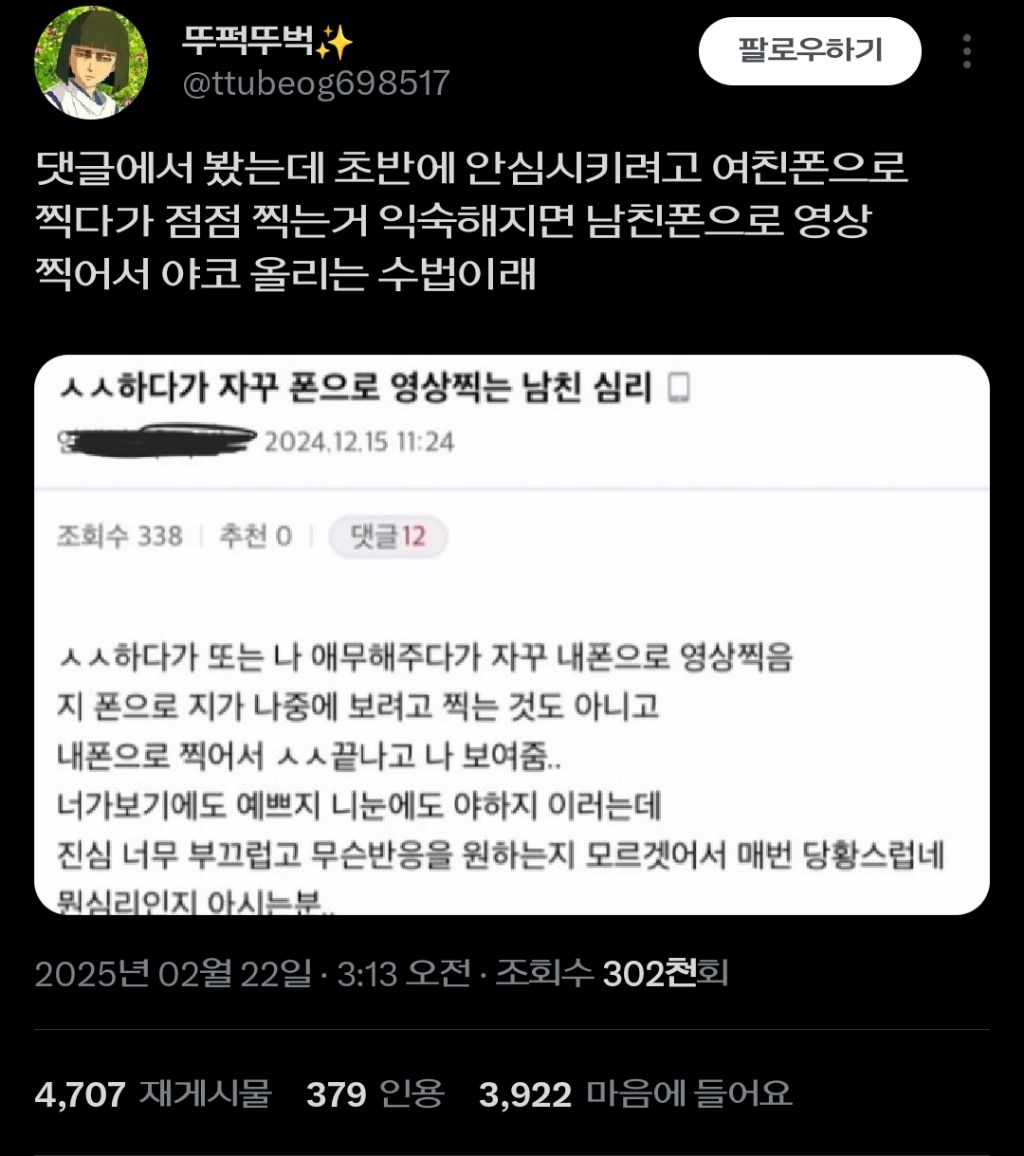Click the 조회수 338 view counter in the screenshot
This screenshot has height=1156, width=1024.
(120, 537)
